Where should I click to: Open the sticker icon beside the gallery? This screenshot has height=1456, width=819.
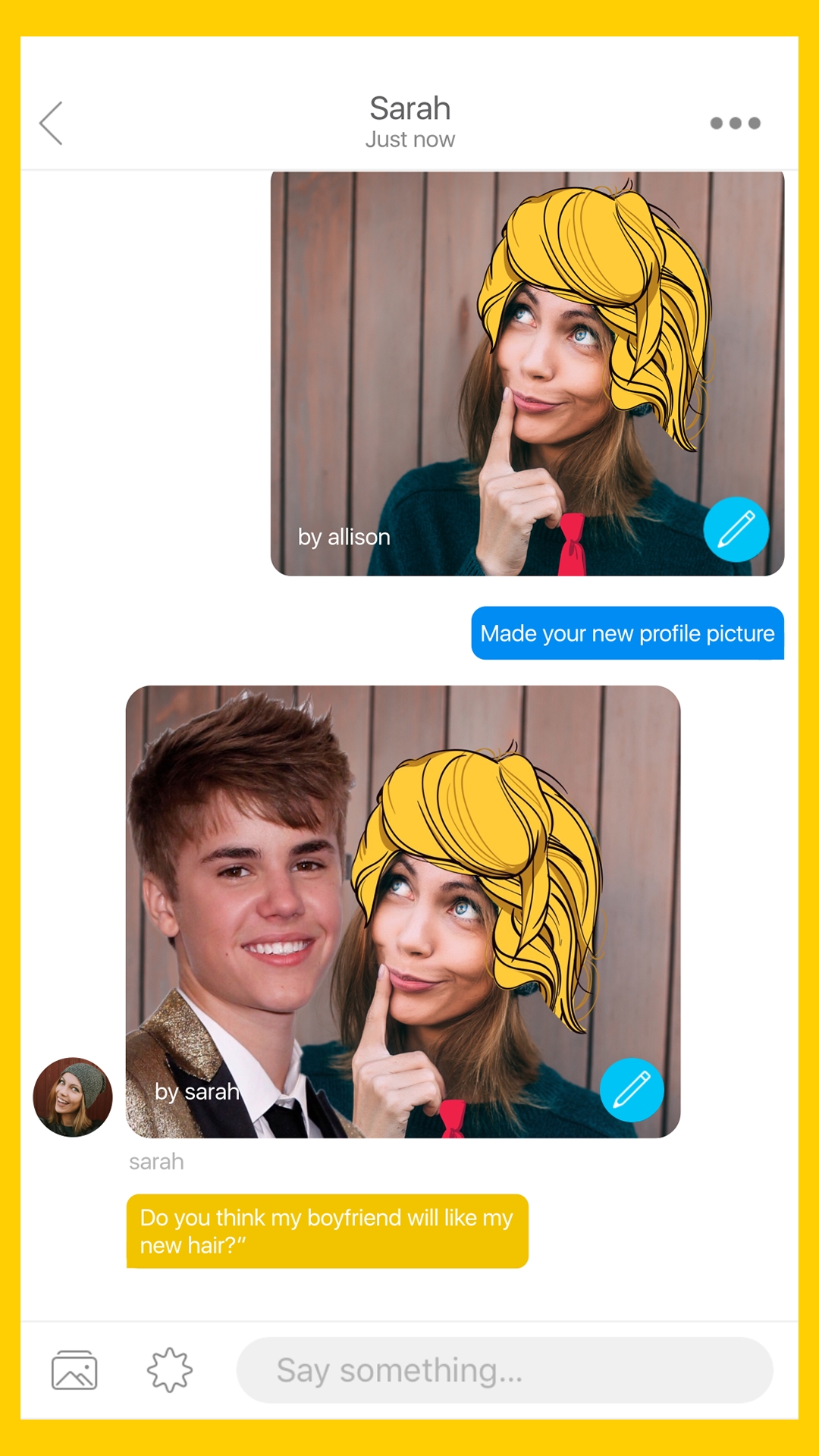(x=169, y=1370)
